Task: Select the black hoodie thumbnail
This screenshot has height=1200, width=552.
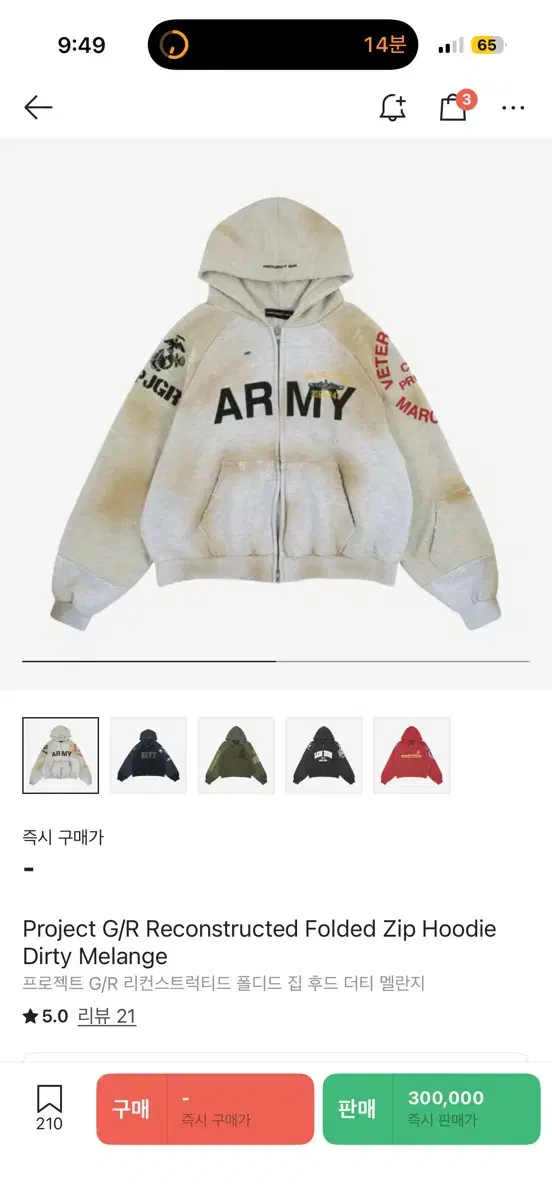Action: 324,755
